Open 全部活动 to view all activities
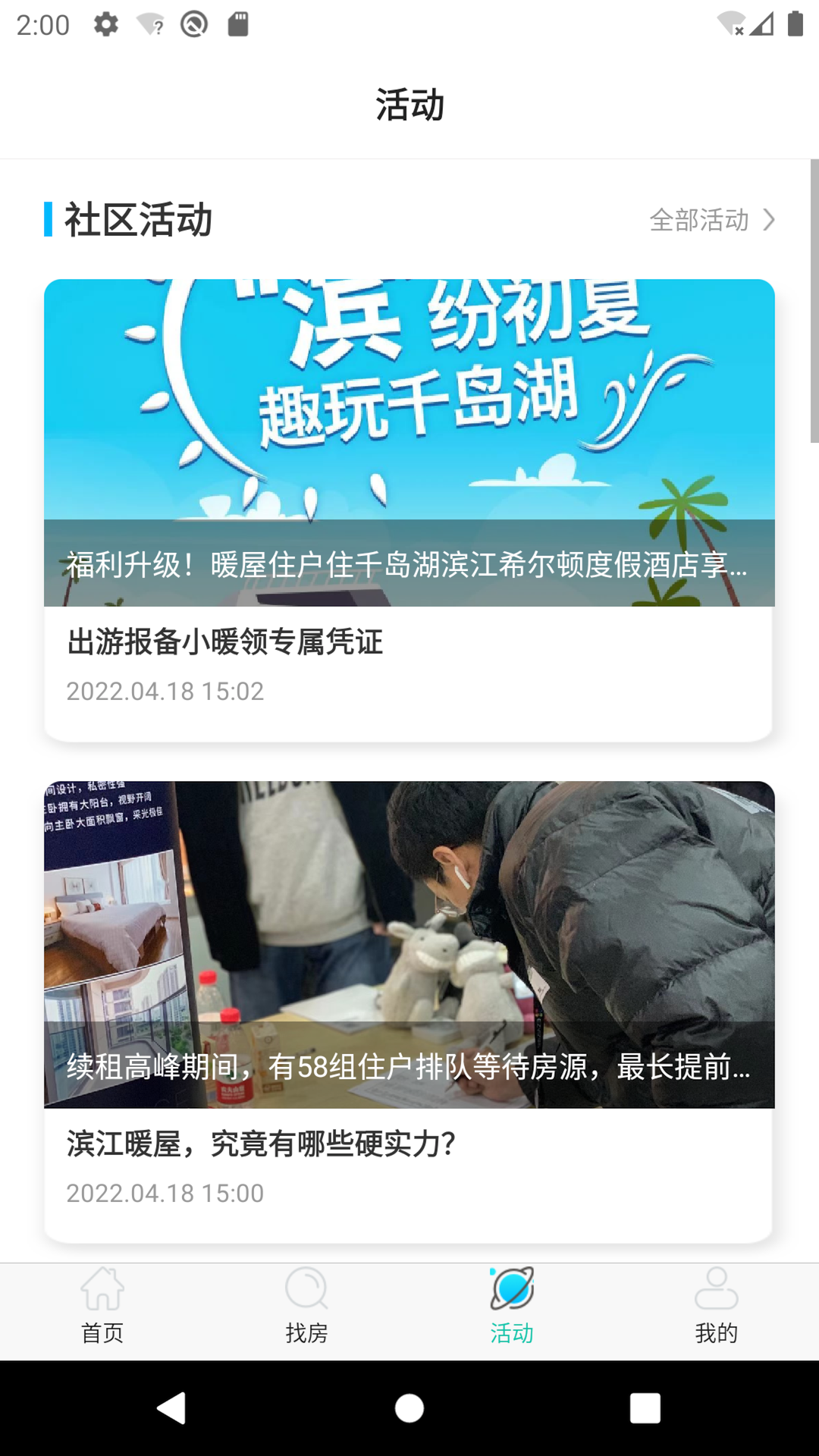The width and height of the screenshot is (819, 1456). 701,221
